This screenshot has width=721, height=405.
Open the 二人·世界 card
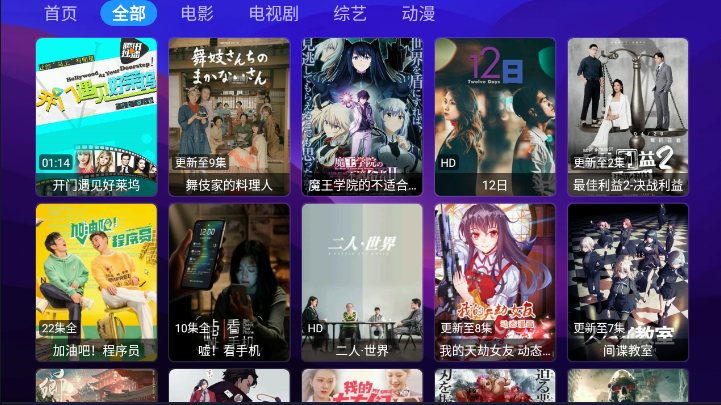(362, 282)
